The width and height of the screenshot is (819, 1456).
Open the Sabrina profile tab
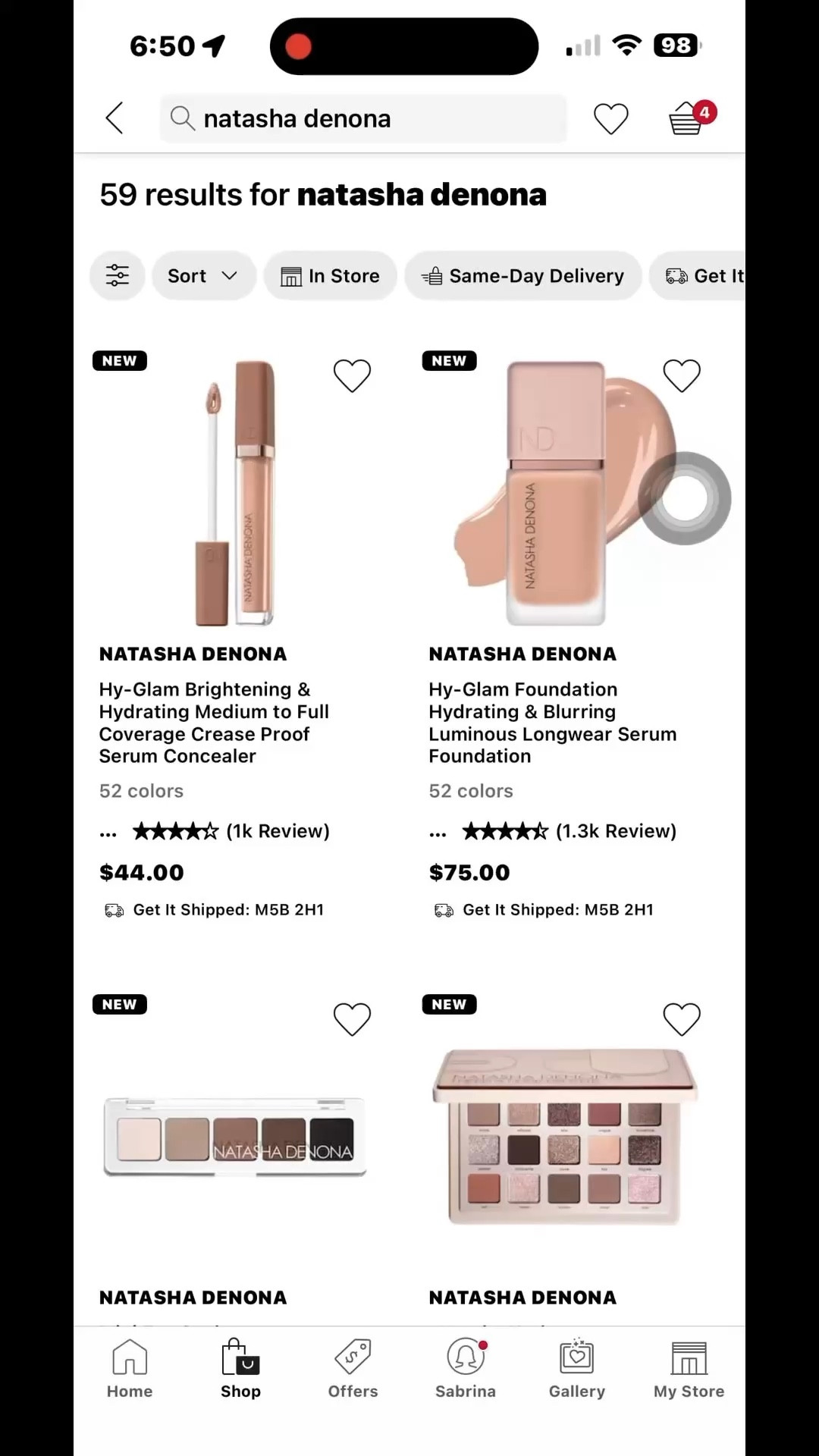click(x=465, y=1369)
